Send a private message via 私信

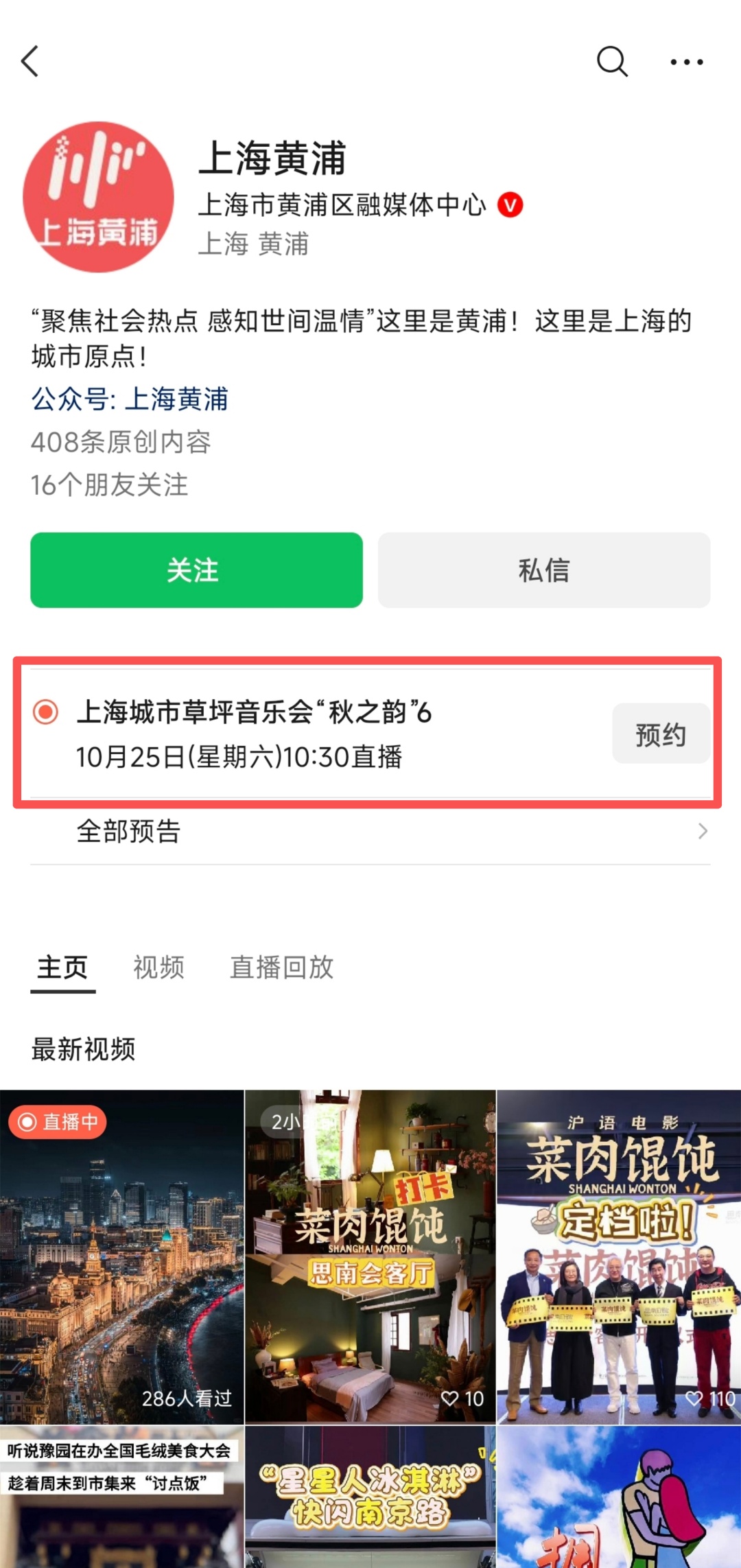[543, 570]
